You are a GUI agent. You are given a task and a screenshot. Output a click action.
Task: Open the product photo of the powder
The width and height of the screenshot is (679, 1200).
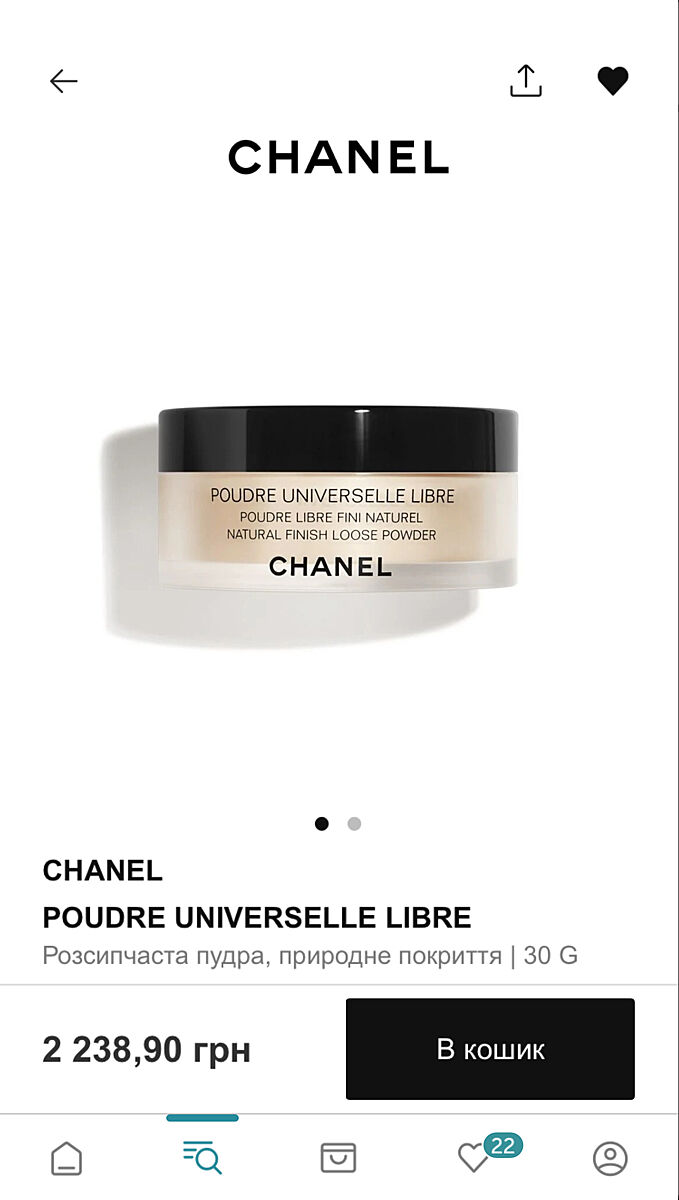[x=338, y=500]
